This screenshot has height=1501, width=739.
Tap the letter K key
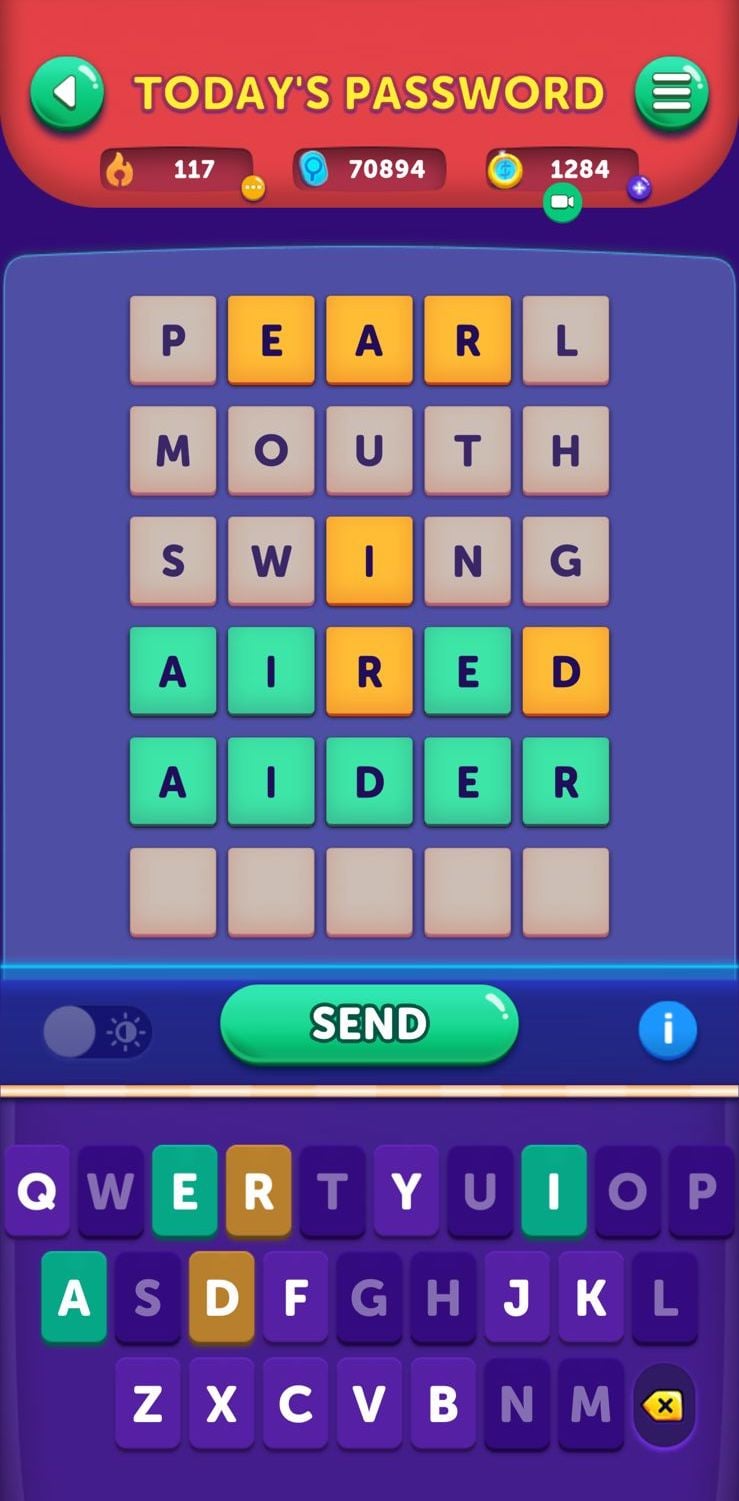pyautogui.click(x=591, y=1297)
